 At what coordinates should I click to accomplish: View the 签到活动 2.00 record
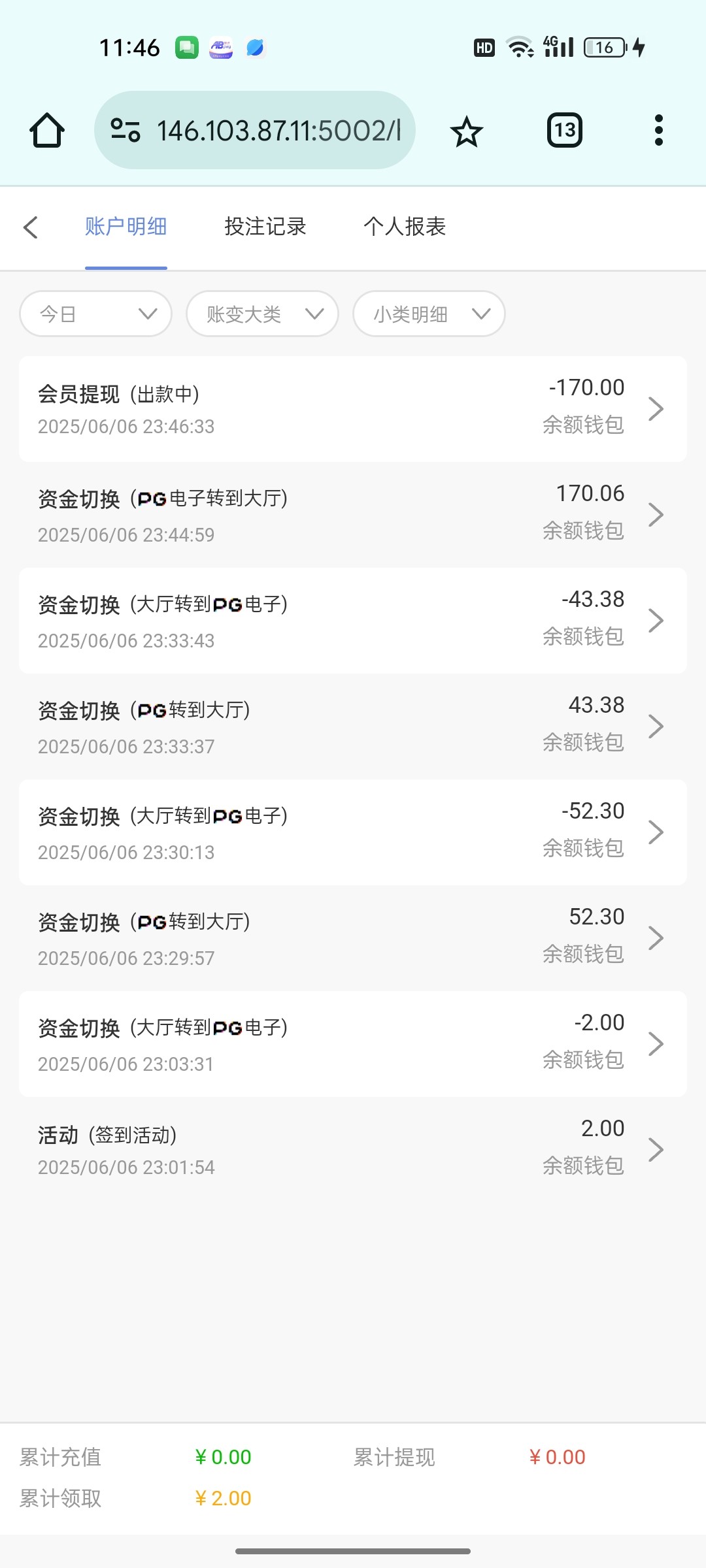353,1150
